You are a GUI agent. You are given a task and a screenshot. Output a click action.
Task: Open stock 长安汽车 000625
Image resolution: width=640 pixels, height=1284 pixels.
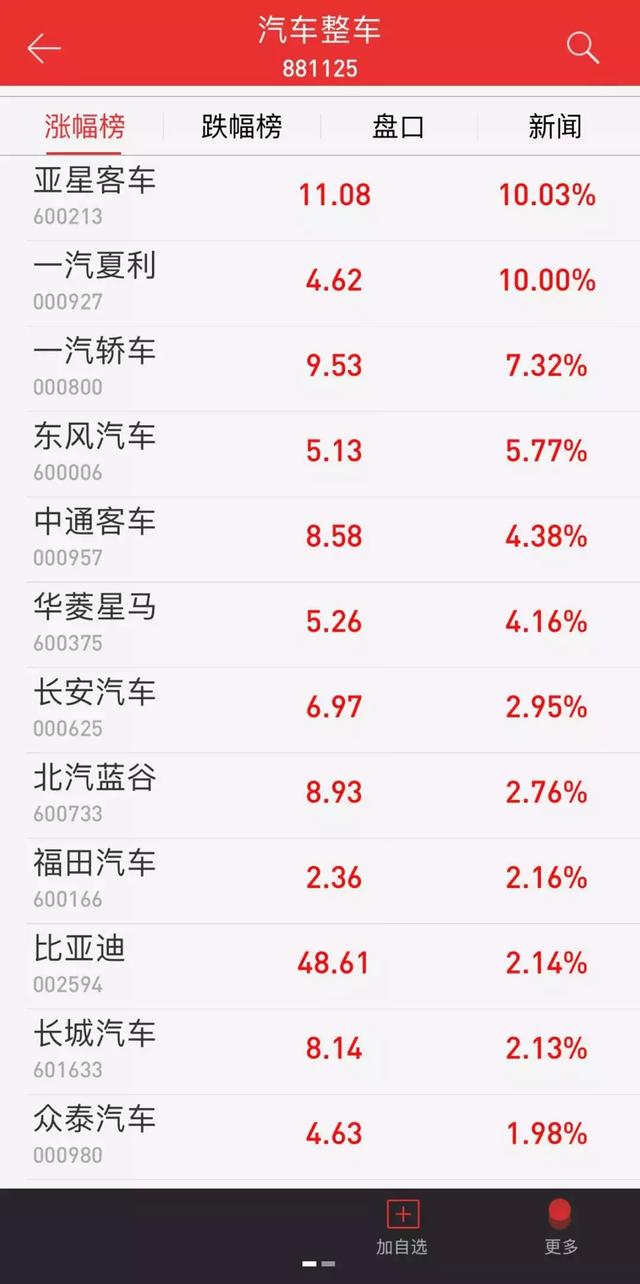coord(320,709)
